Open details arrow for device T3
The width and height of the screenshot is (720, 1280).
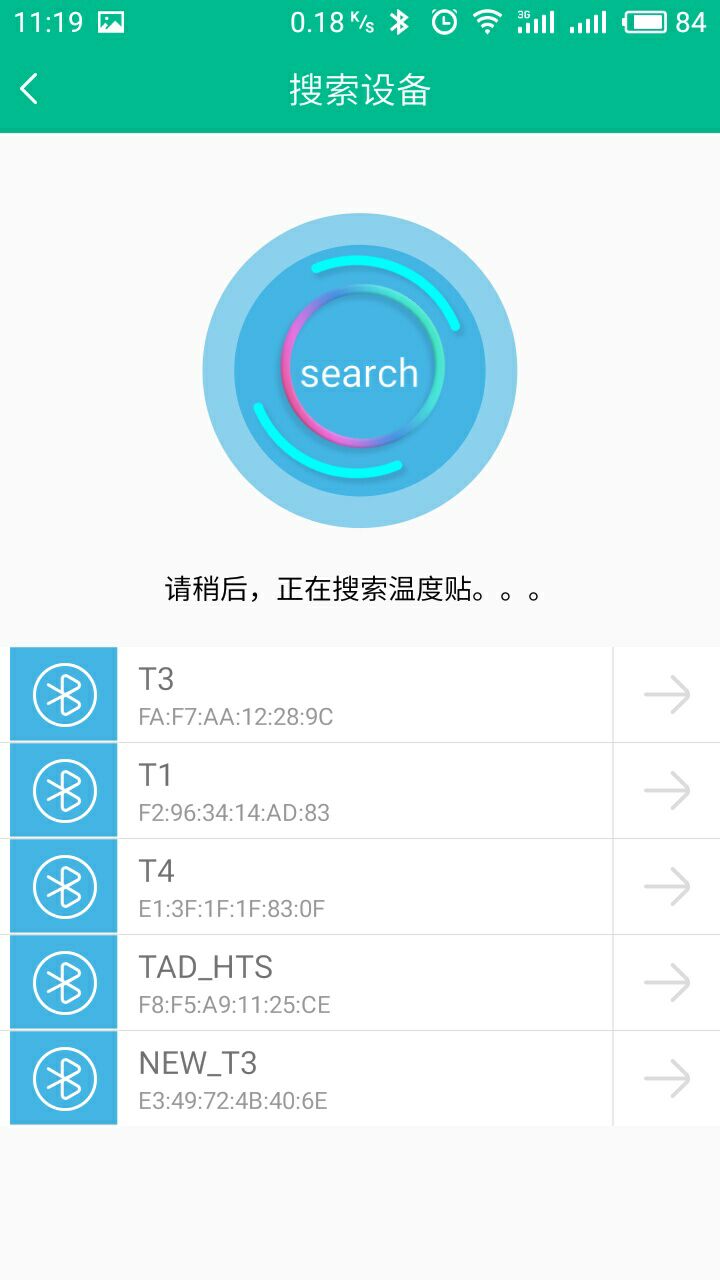pos(666,693)
